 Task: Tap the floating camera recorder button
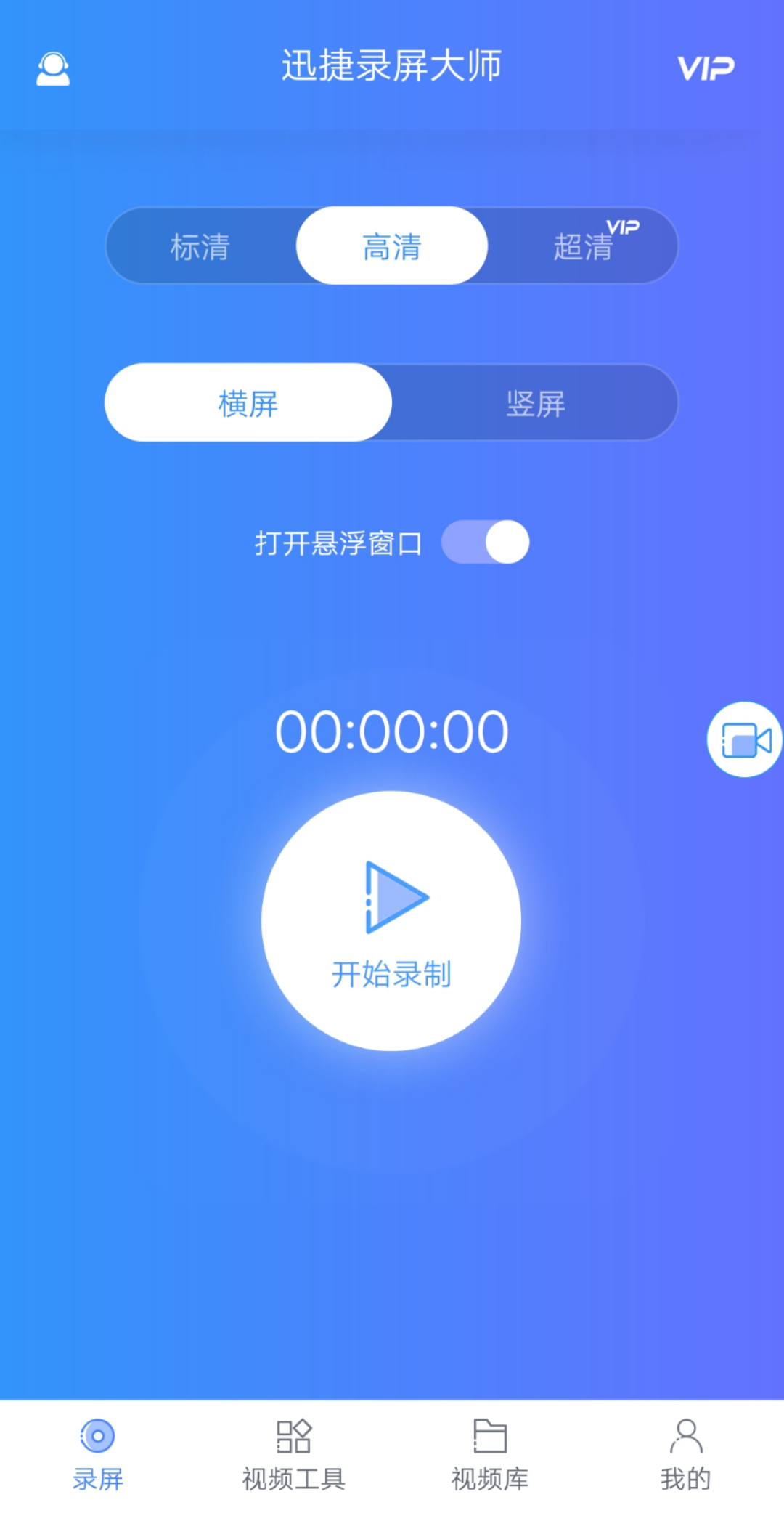click(745, 740)
